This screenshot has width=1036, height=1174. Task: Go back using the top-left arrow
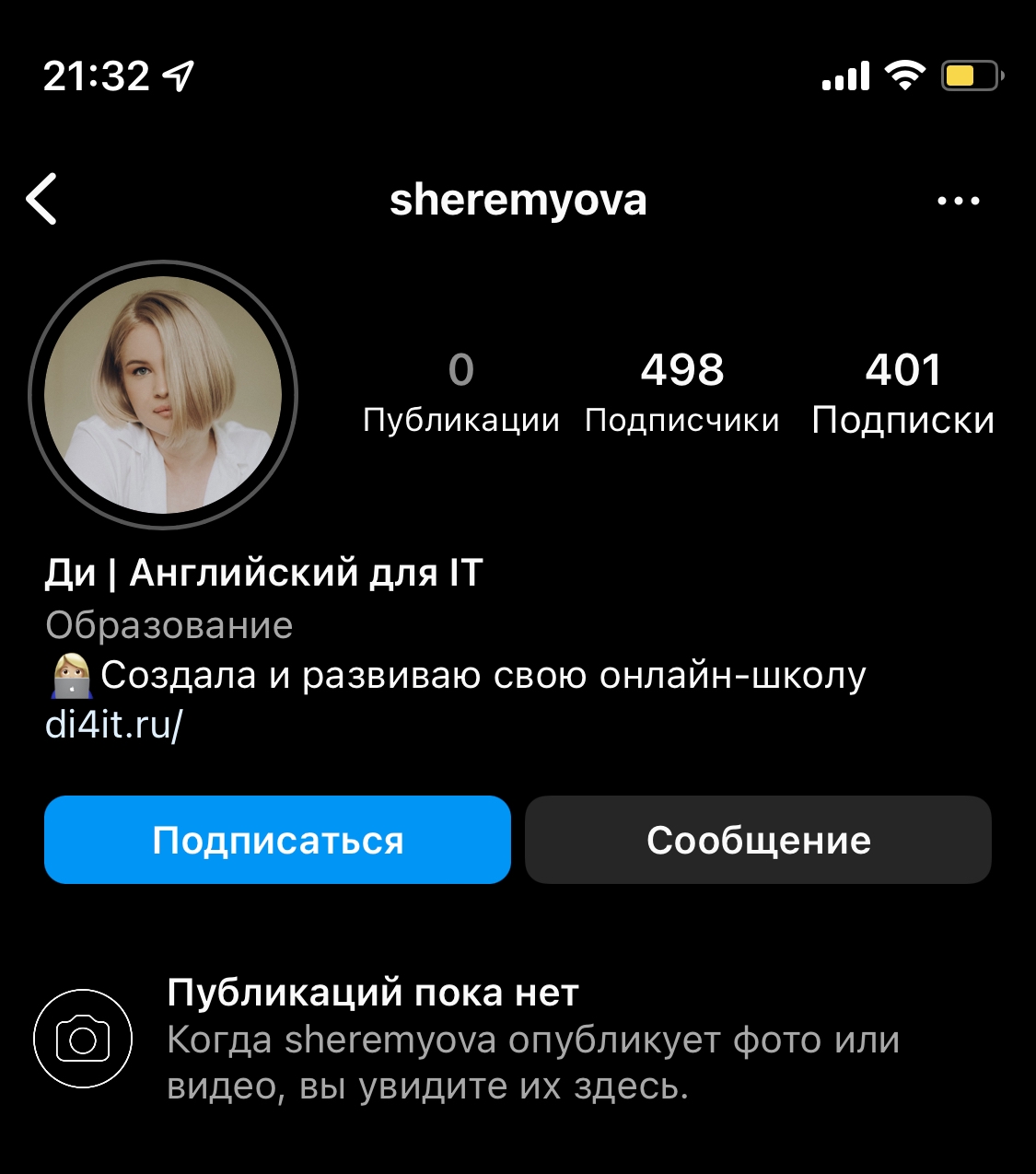(42, 199)
